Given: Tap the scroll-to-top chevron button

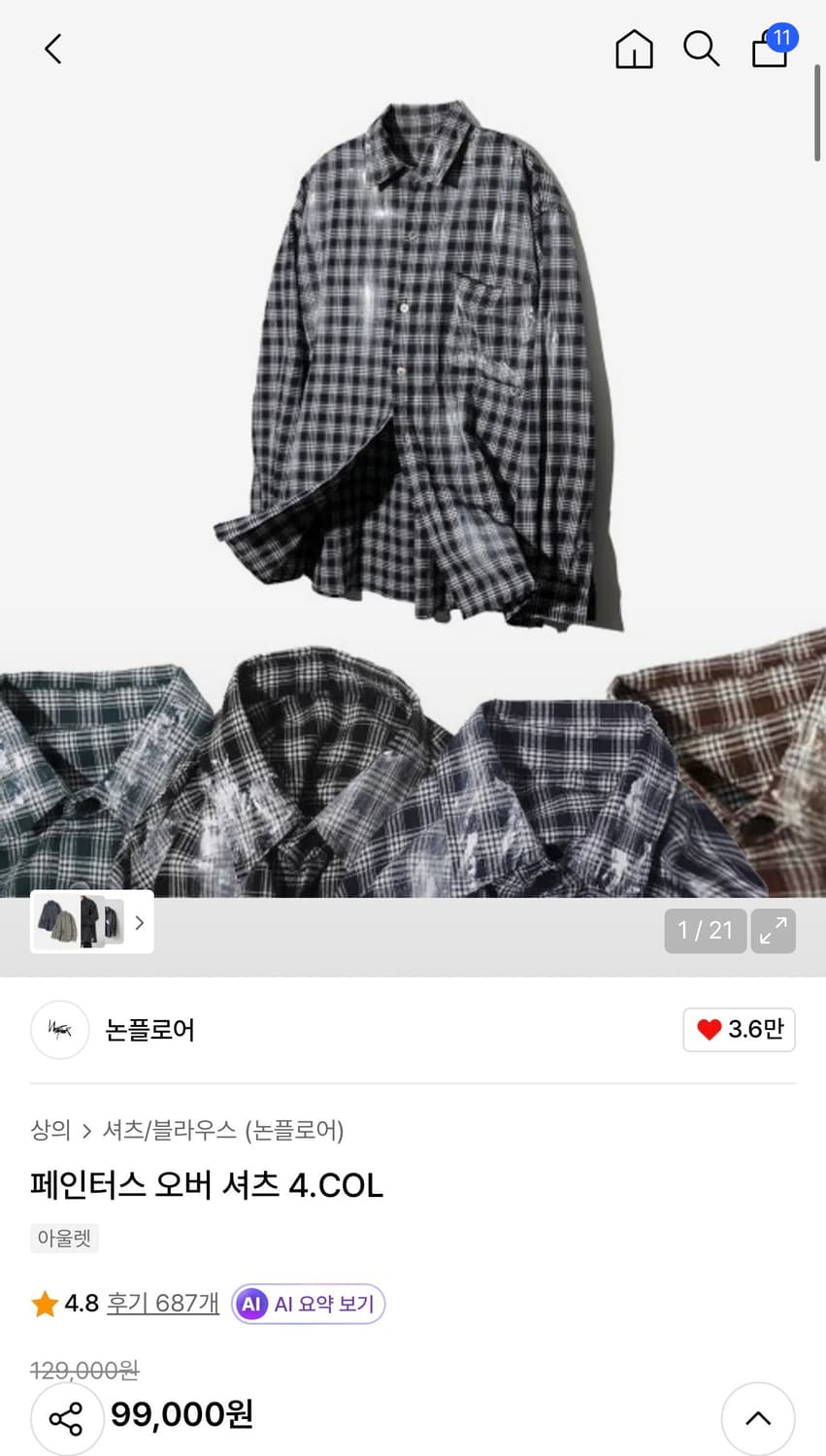Looking at the screenshot, I should pyautogui.click(x=757, y=1417).
